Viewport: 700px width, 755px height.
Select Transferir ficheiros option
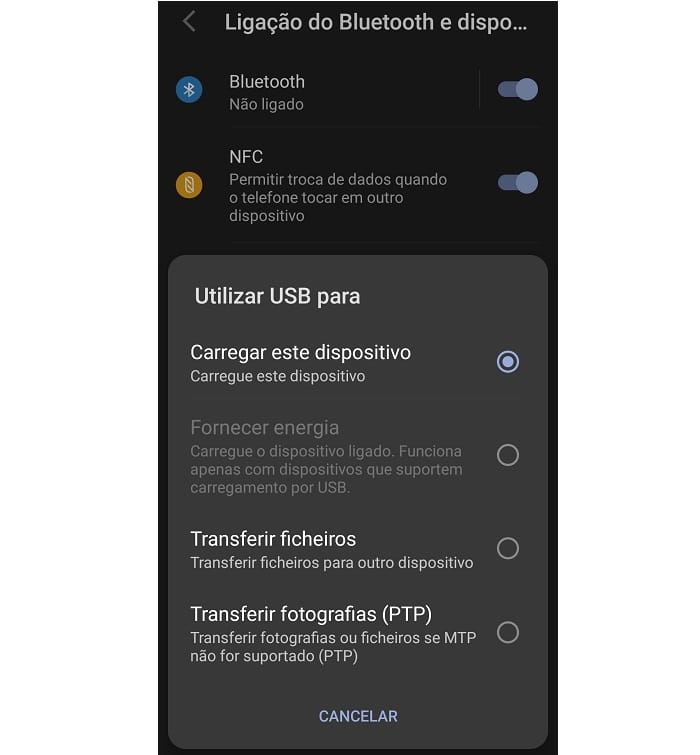[507, 548]
